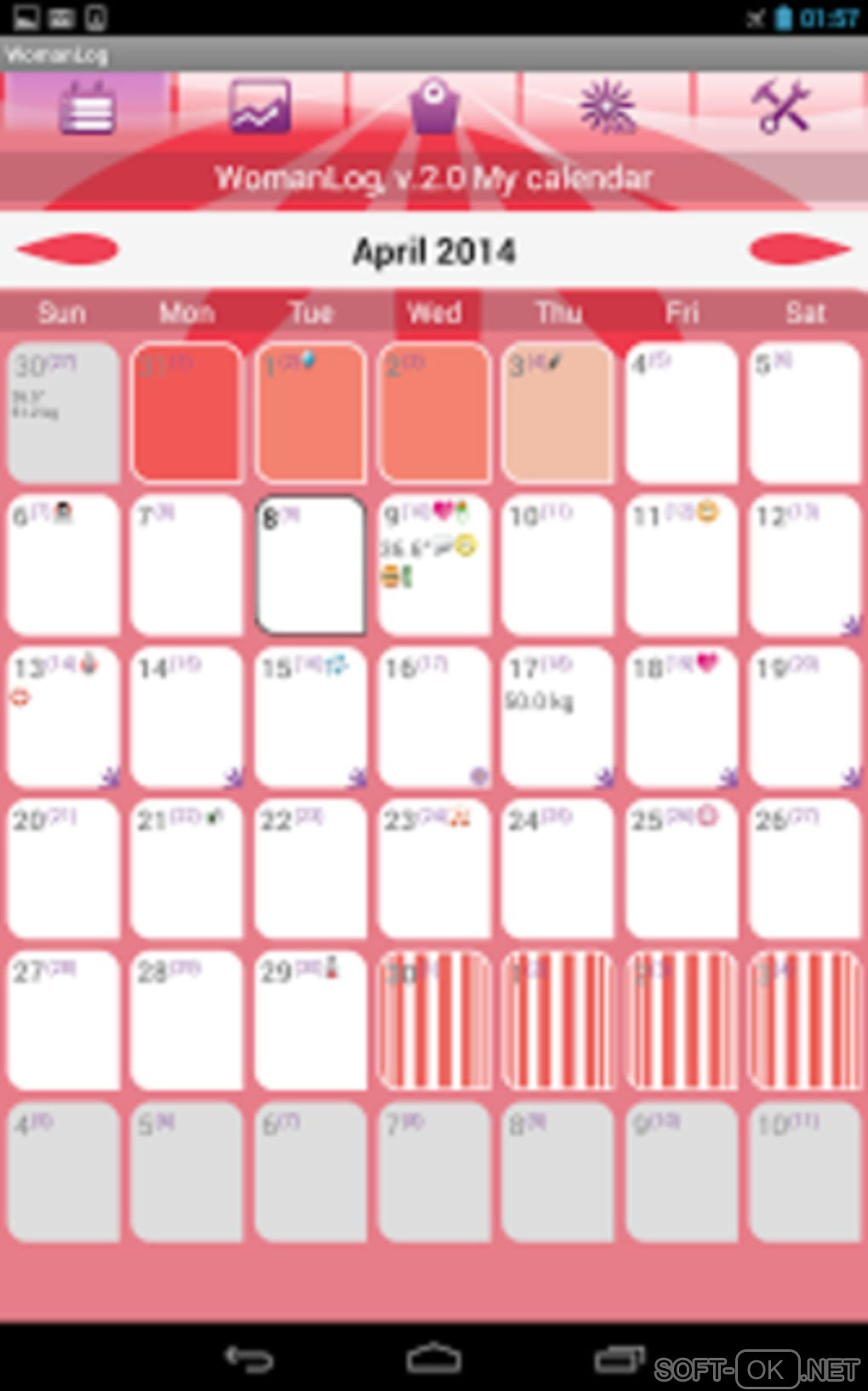Go to the home screen

[x=434, y=1359]
